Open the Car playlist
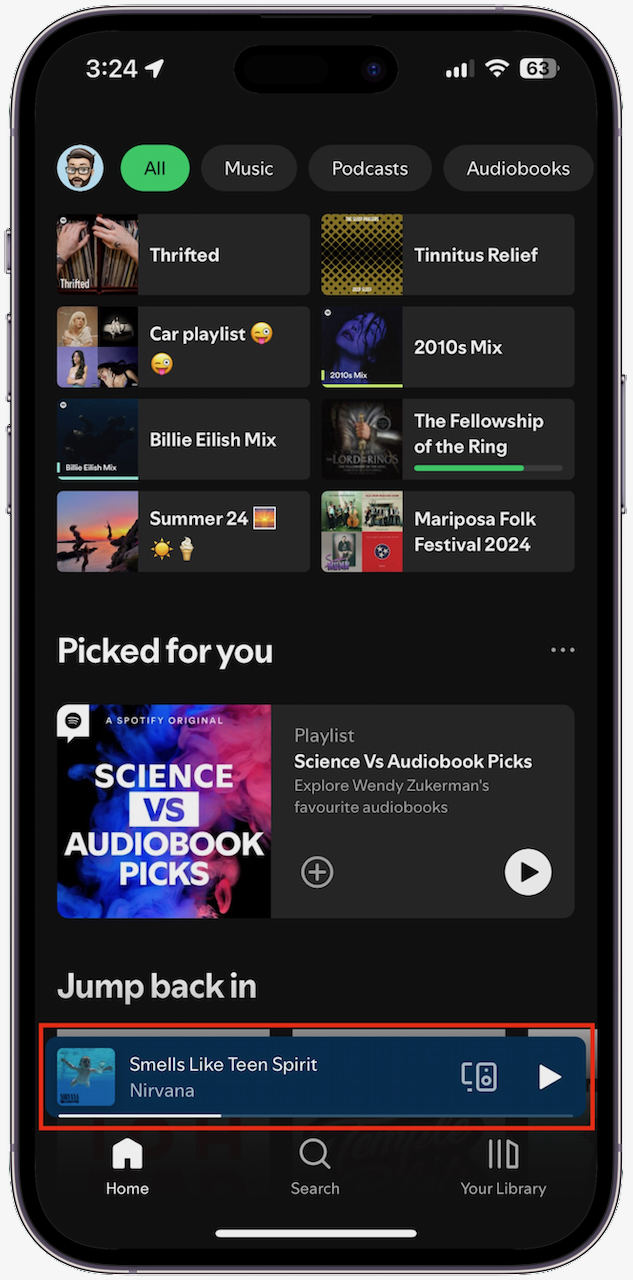This screenshot has height=1280, width=633. pyautogui.click(x=183, y=347)
